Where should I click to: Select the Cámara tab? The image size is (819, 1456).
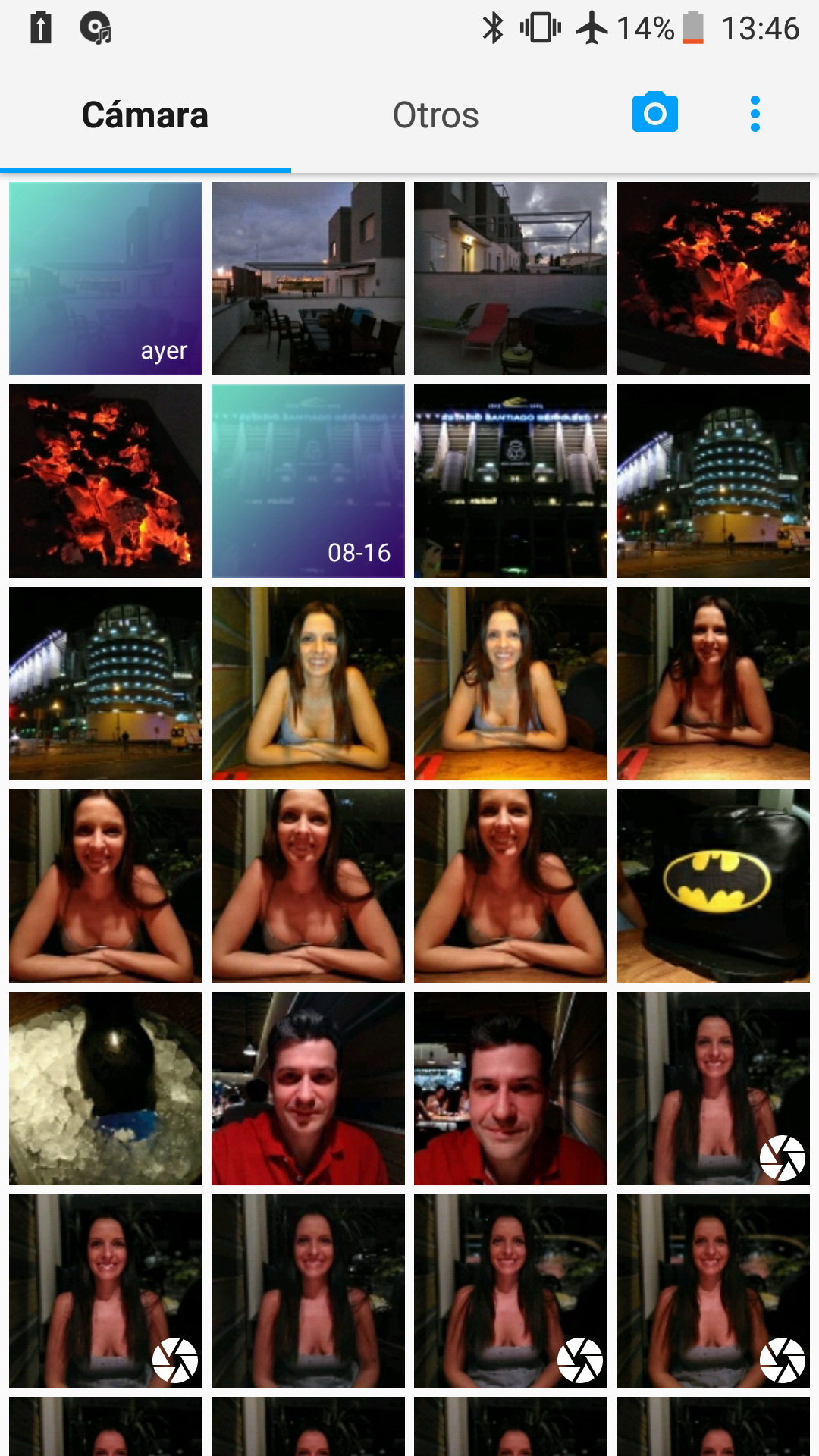(145, 115)
